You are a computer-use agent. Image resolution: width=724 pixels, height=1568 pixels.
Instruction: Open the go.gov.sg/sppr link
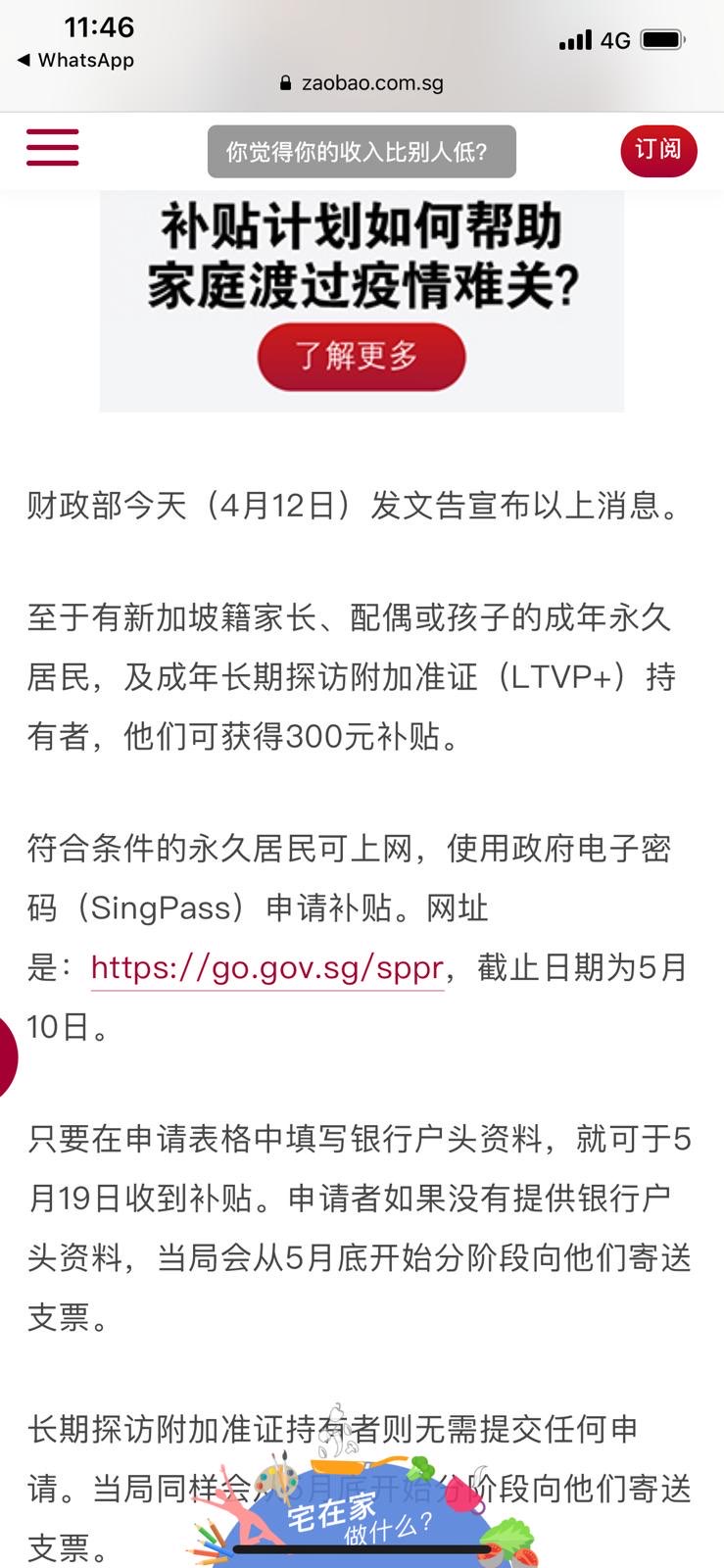tap(267, 968)
